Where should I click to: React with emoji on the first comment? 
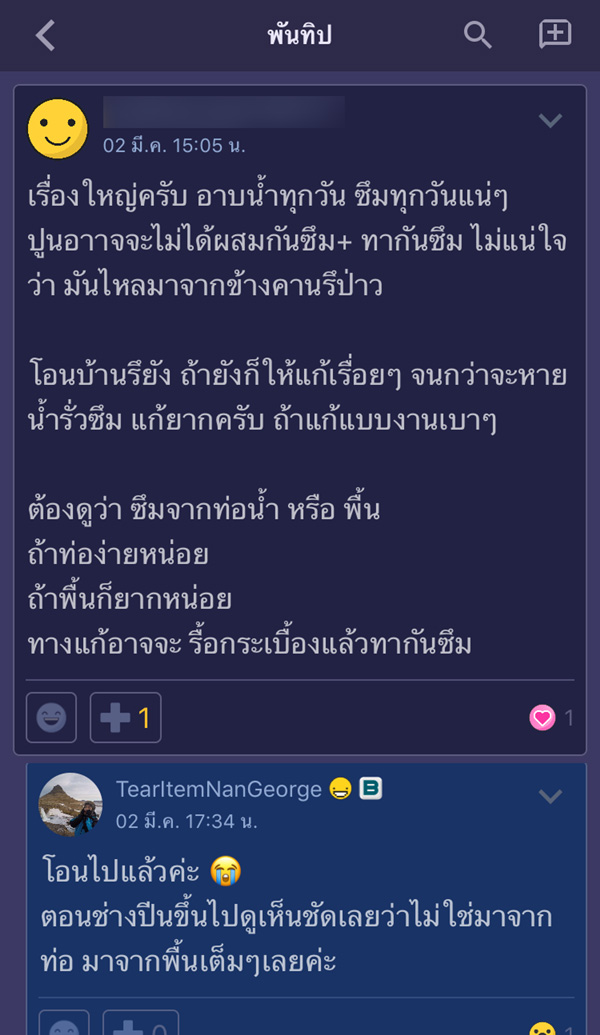pos(51,718)
